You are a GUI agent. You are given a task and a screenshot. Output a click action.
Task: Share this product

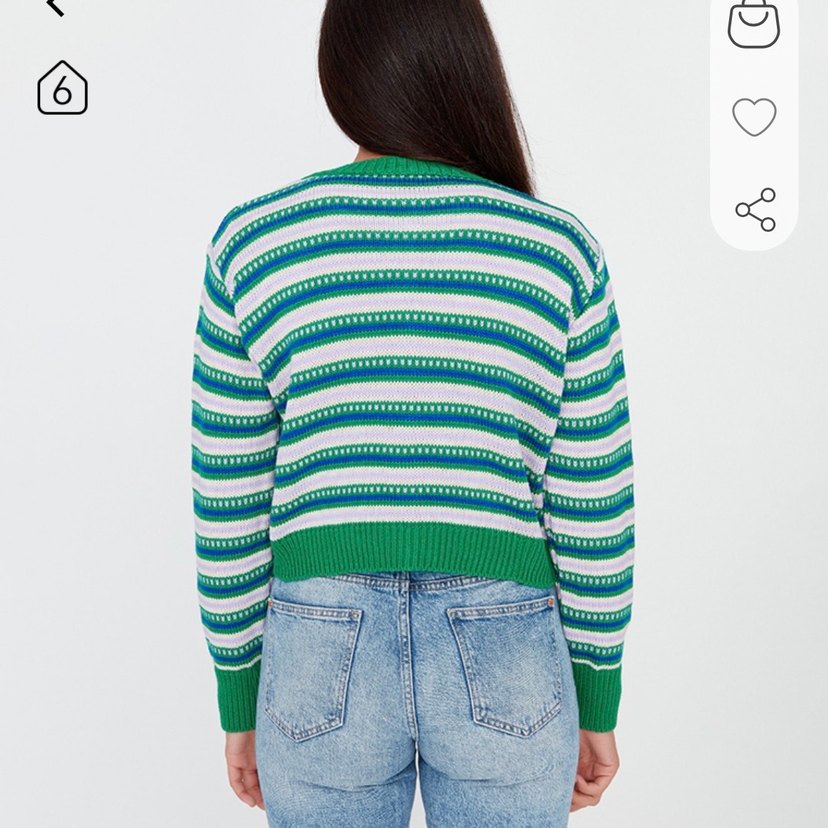click(x=755, y=210)
